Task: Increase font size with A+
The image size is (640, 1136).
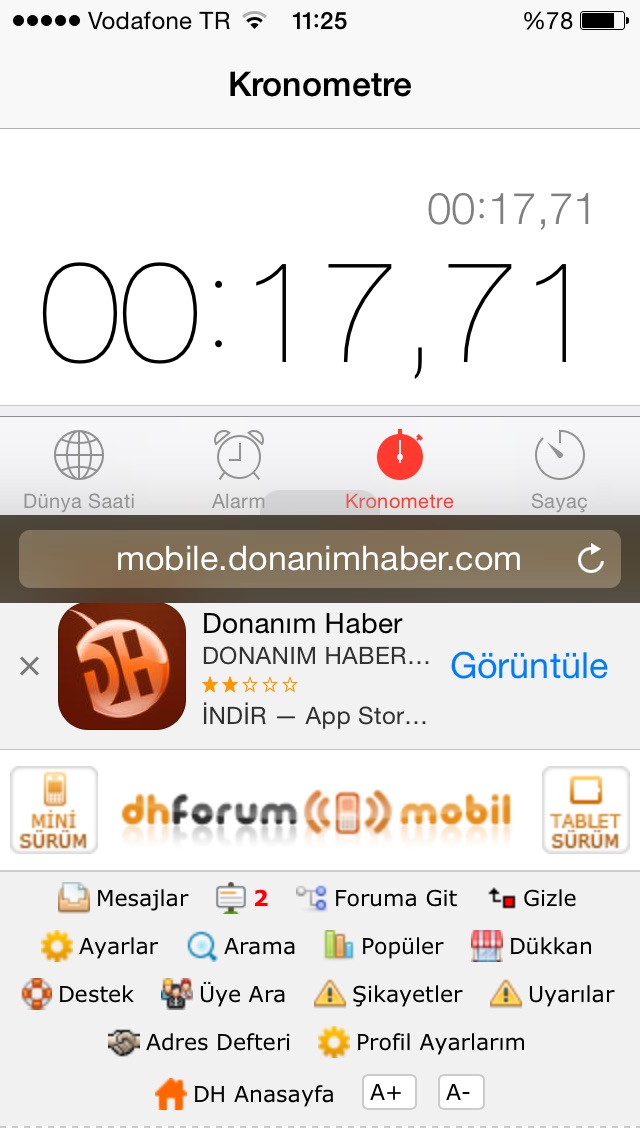Action: click(x=389, y=1093)
